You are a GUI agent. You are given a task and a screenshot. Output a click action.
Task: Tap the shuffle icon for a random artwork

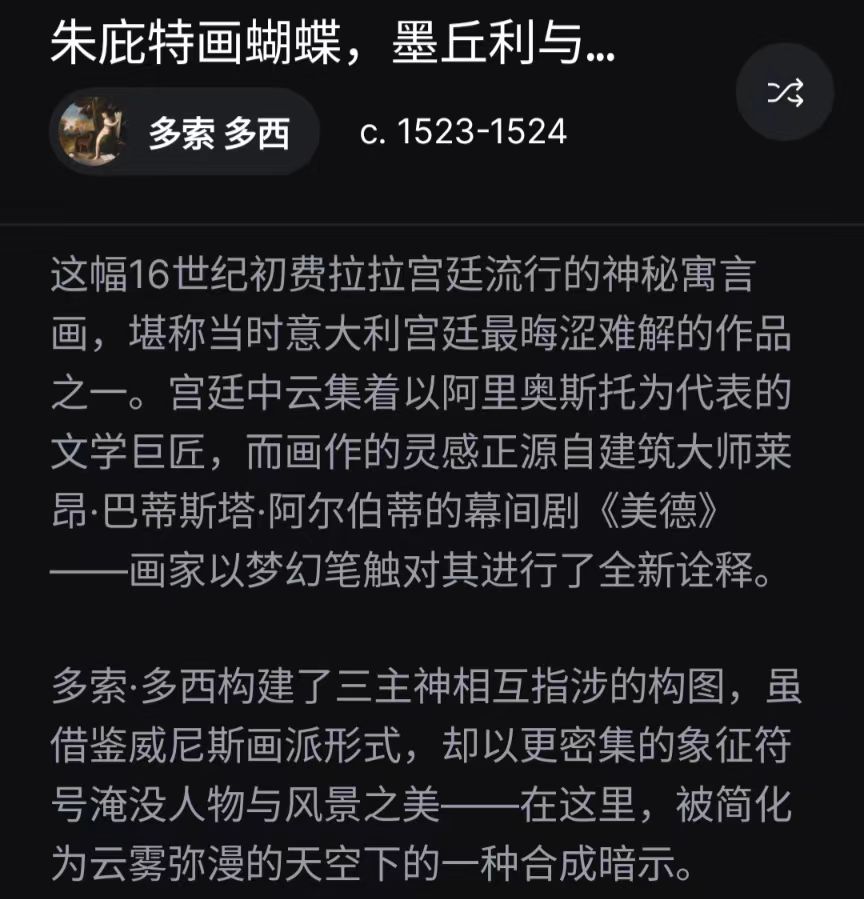(785, 93)
